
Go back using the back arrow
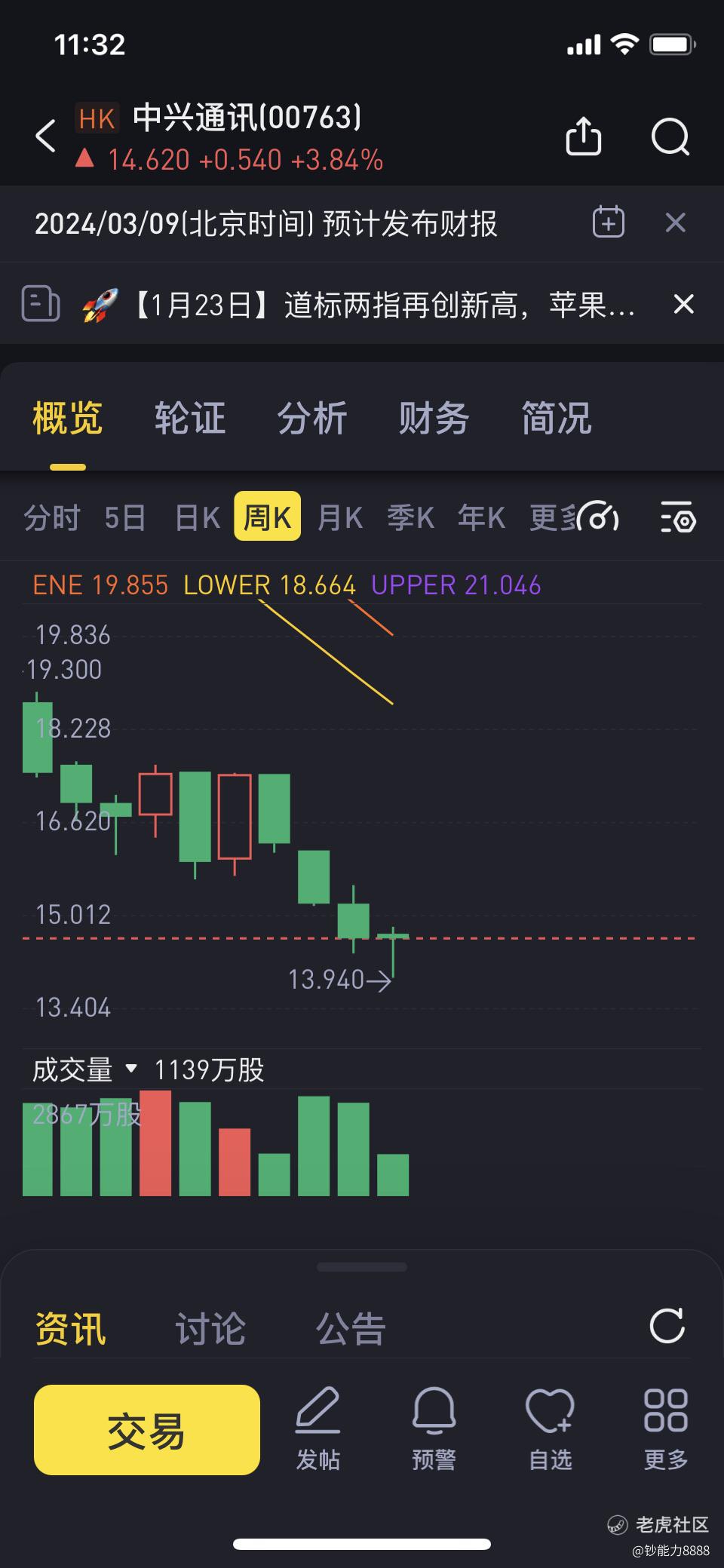pyautogui.click(x=47, y=137)
